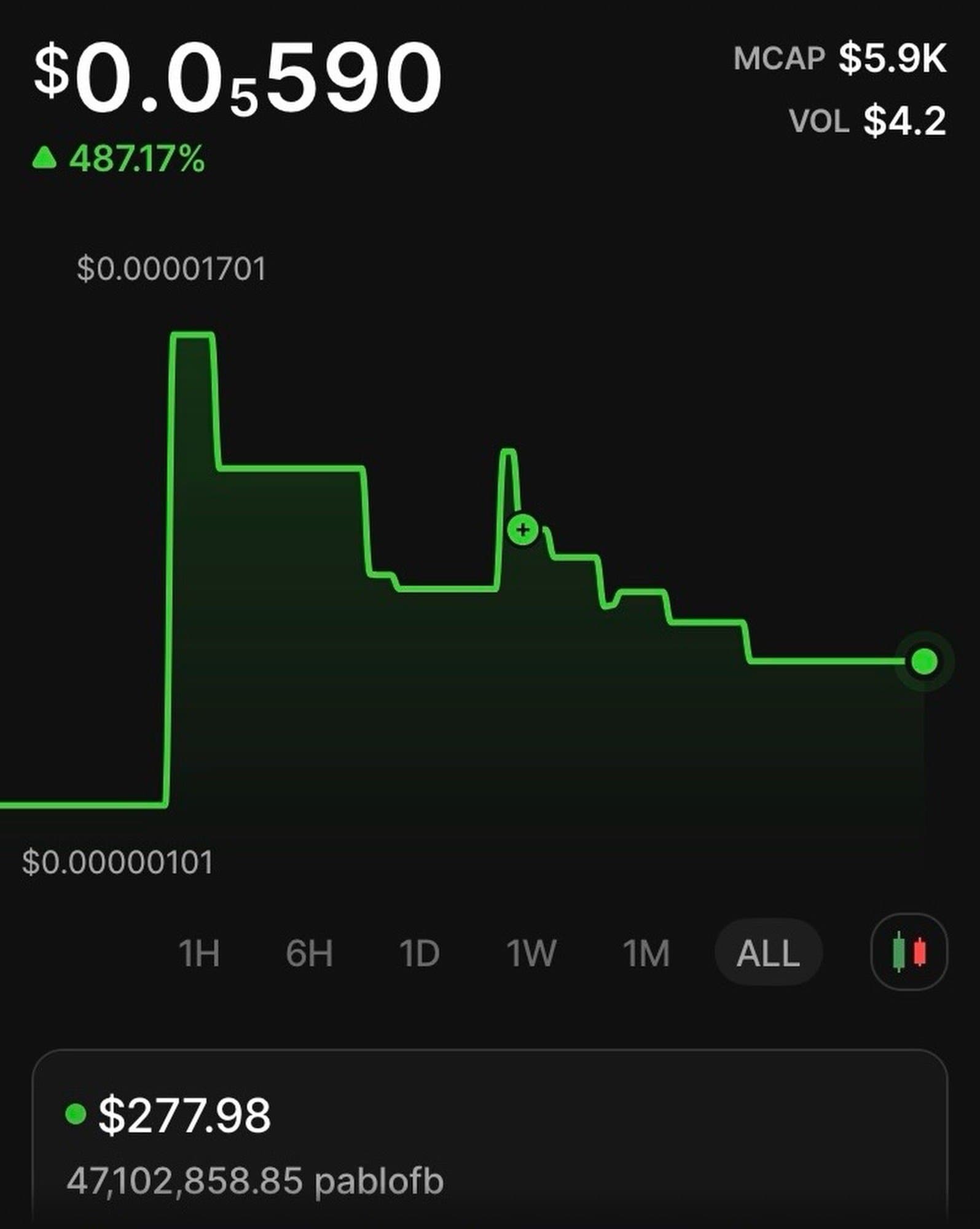Switch chart range to 1H
The image size is (980, 1229).
point(199,953)
